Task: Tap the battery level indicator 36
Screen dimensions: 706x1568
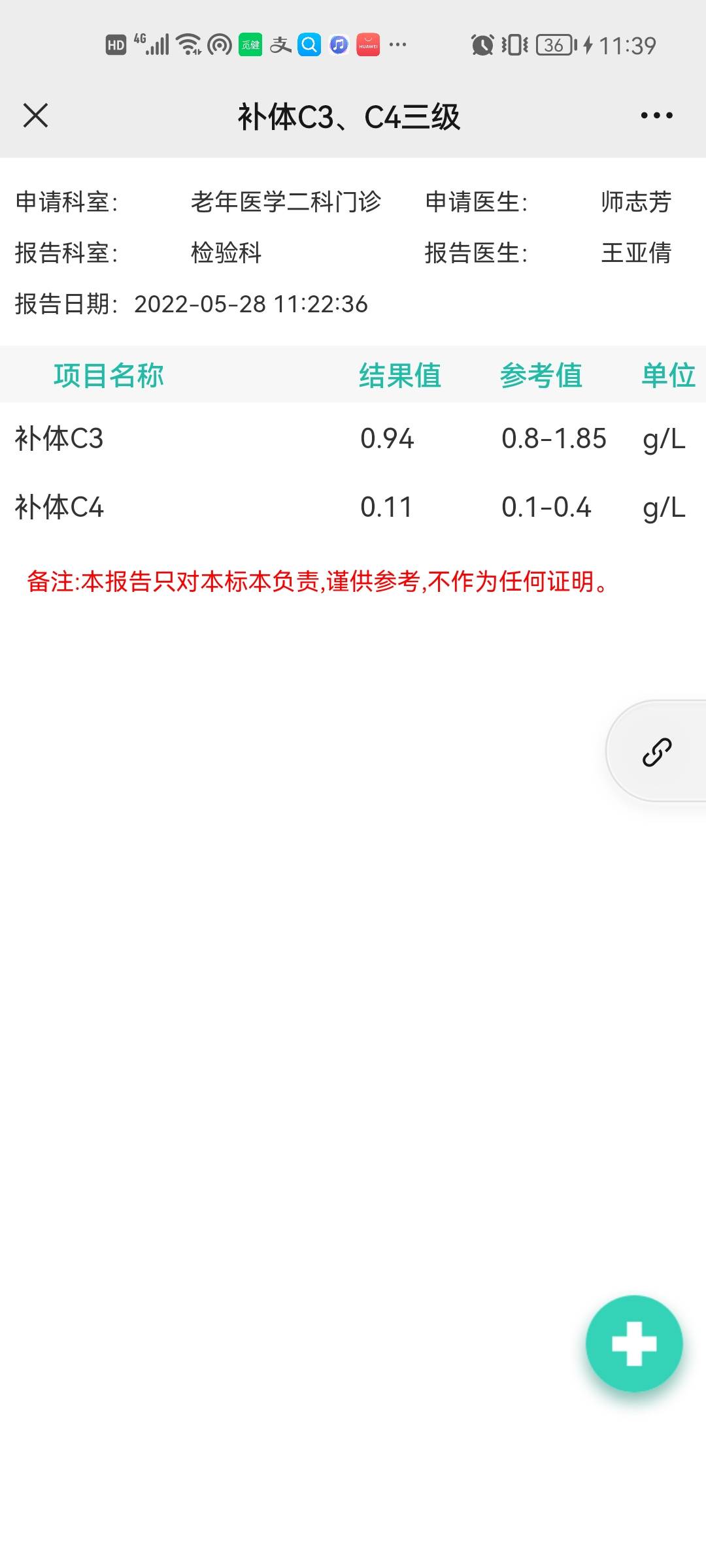Action: pyautogui.click(x=552, y=44)
